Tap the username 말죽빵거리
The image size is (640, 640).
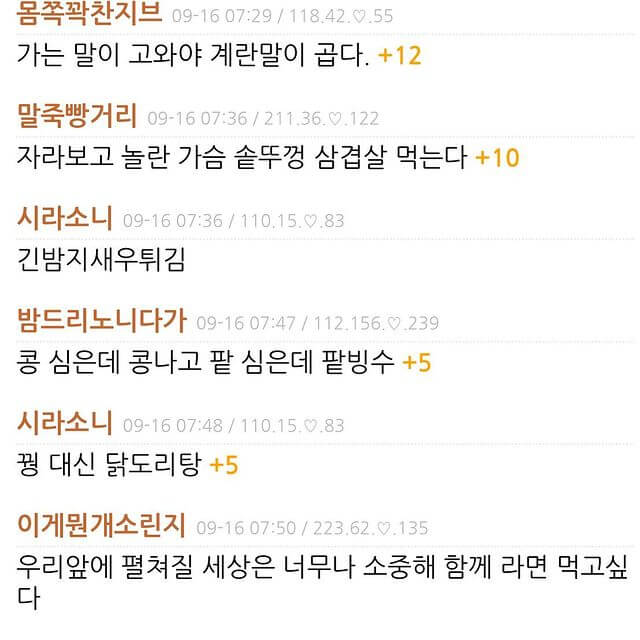pos(77,116)
